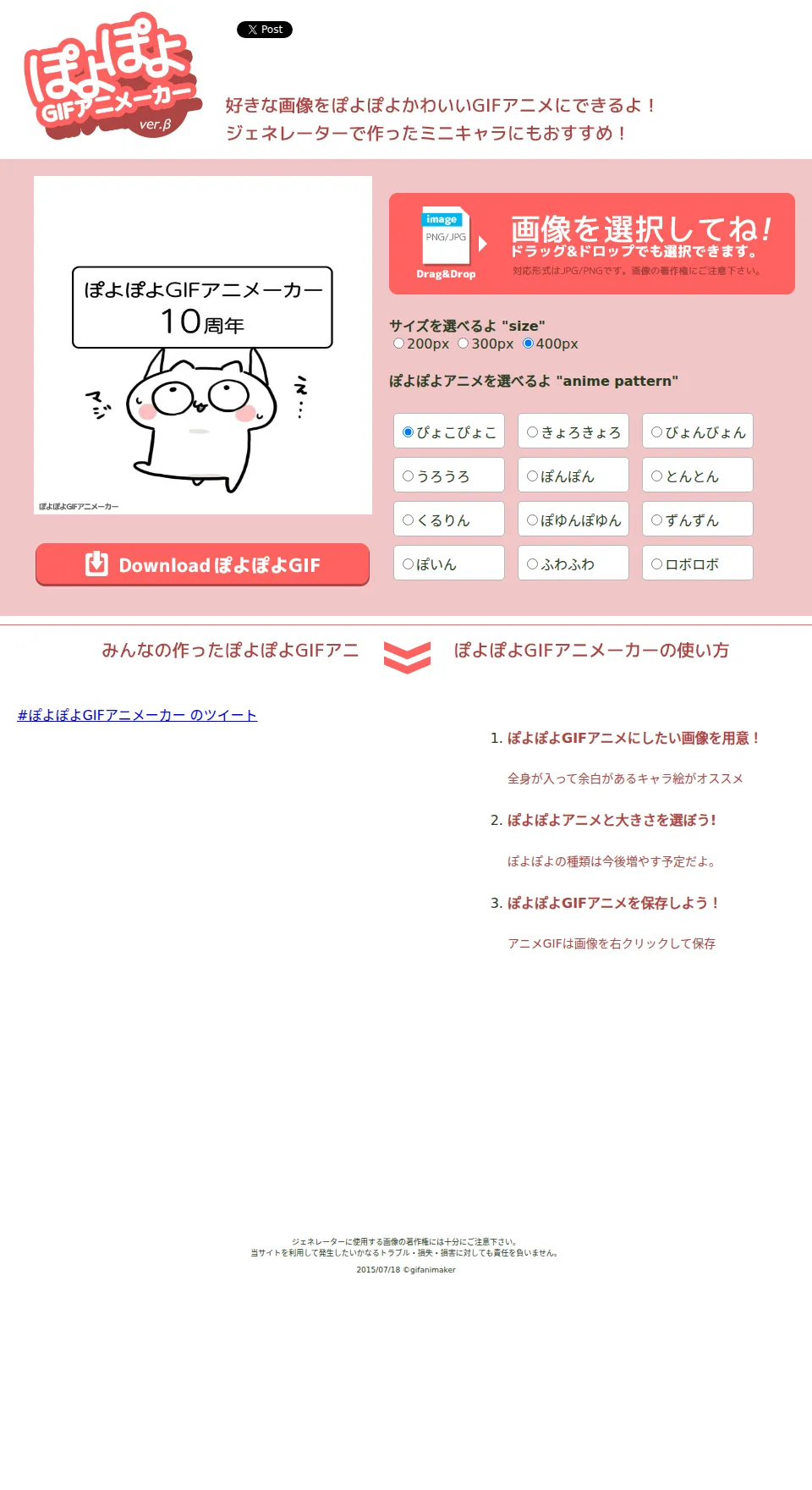Viewport: 812px width, 1490px height.
Task: Tap the ぽよぽよ GIFアニメーカー logo
Action: [x=112, y=76]
